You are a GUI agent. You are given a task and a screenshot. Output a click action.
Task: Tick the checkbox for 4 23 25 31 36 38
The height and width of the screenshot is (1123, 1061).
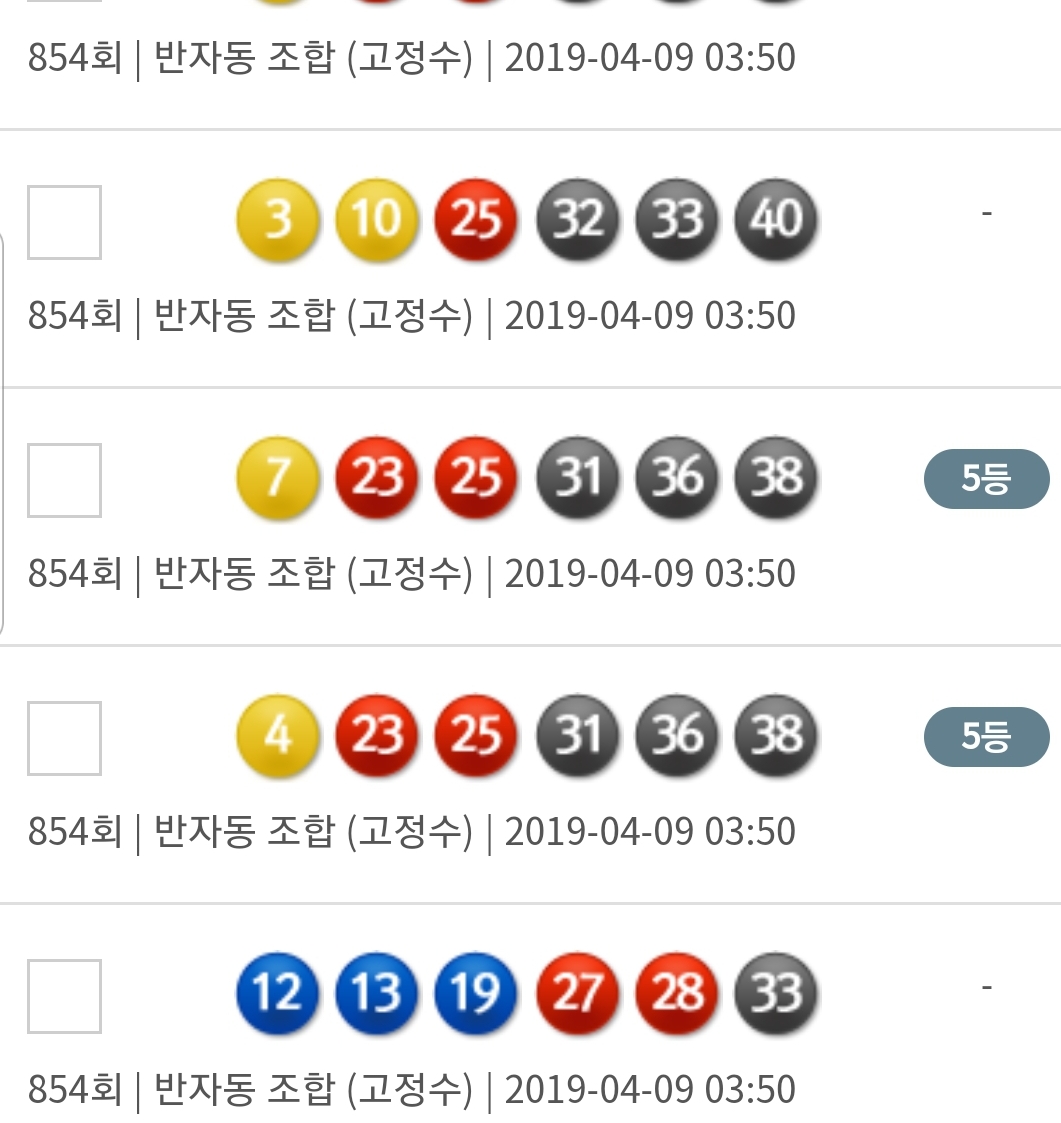point(64,738)
